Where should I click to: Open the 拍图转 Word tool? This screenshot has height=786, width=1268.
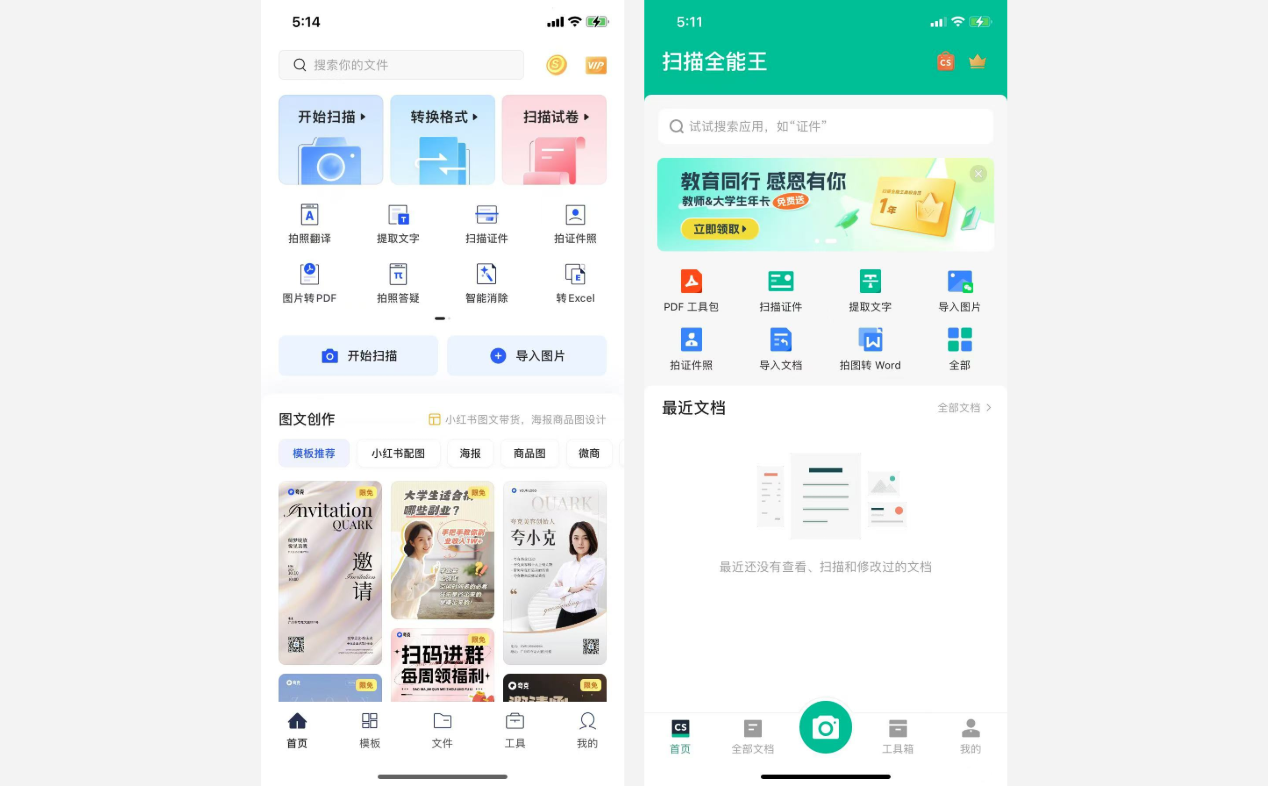[870, 348]
